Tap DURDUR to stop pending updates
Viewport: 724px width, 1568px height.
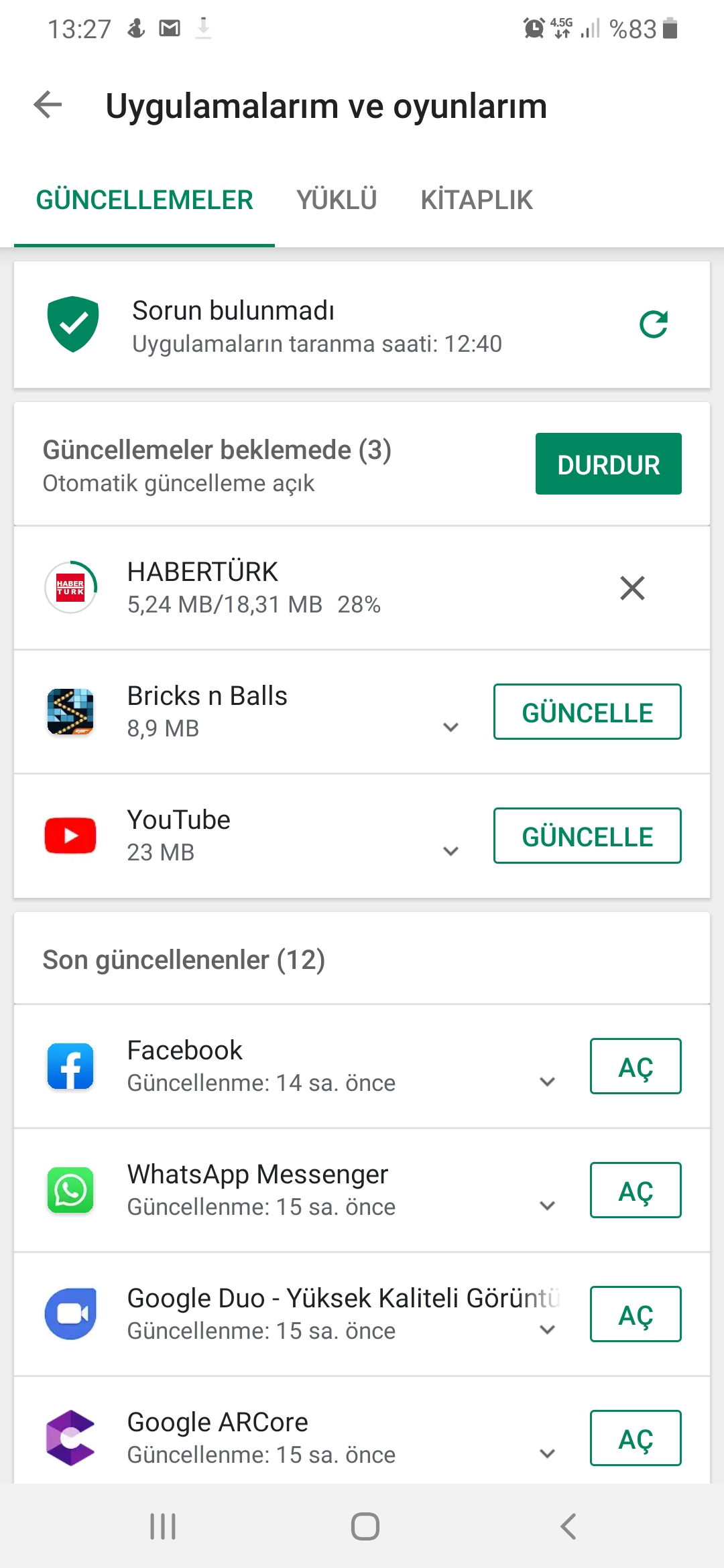pos(609,464)
